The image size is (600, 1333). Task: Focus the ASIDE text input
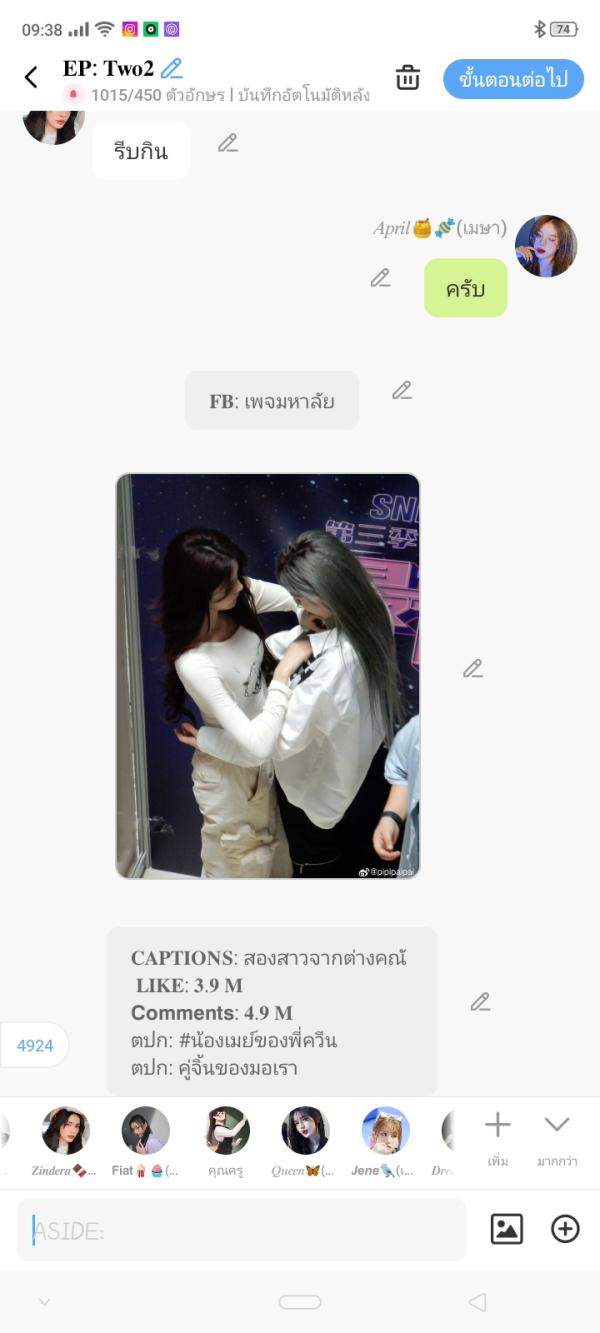coord(240,1229)
